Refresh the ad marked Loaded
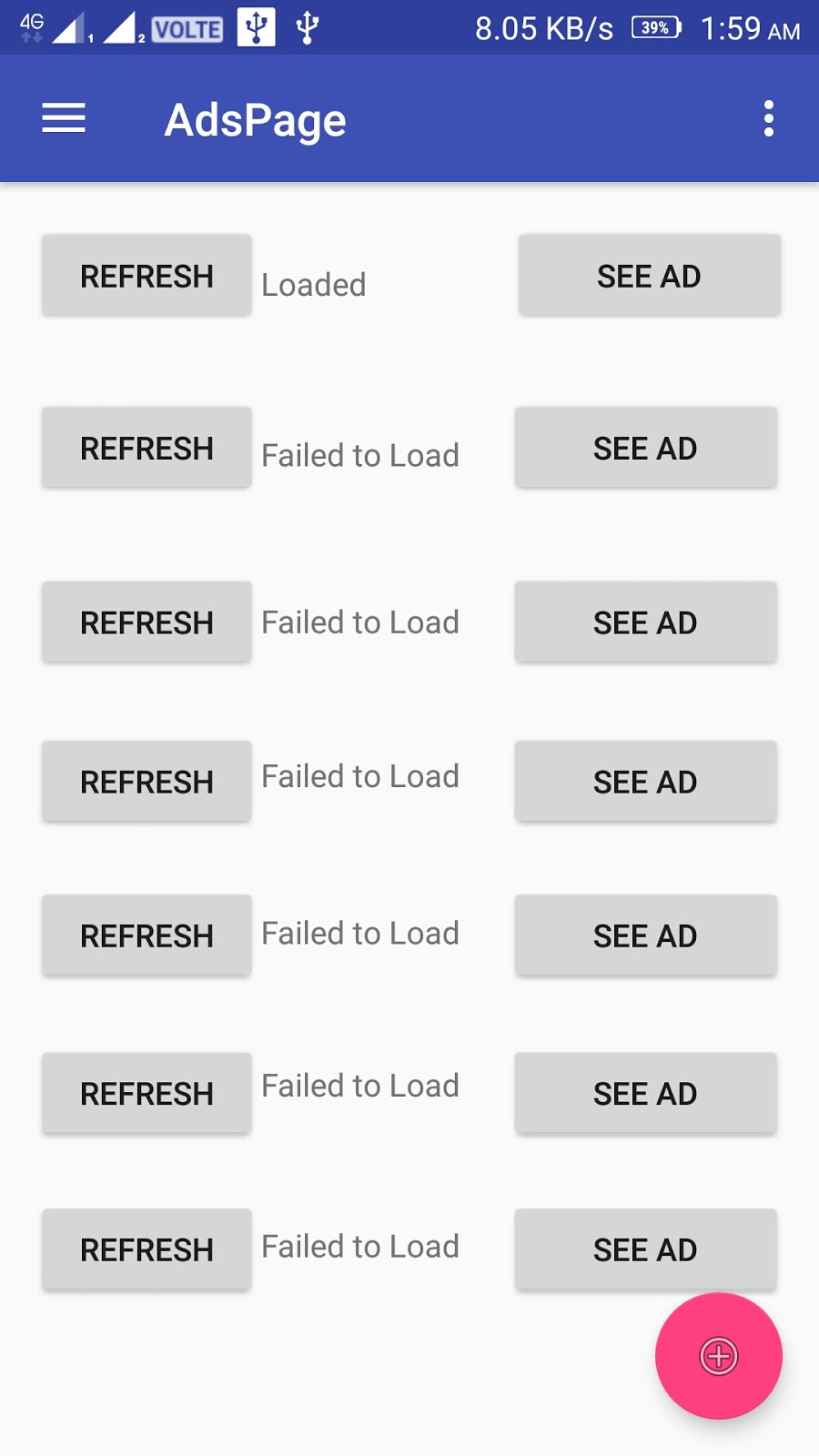Viewport: 819px width, 1456px height. pos(147,276)
